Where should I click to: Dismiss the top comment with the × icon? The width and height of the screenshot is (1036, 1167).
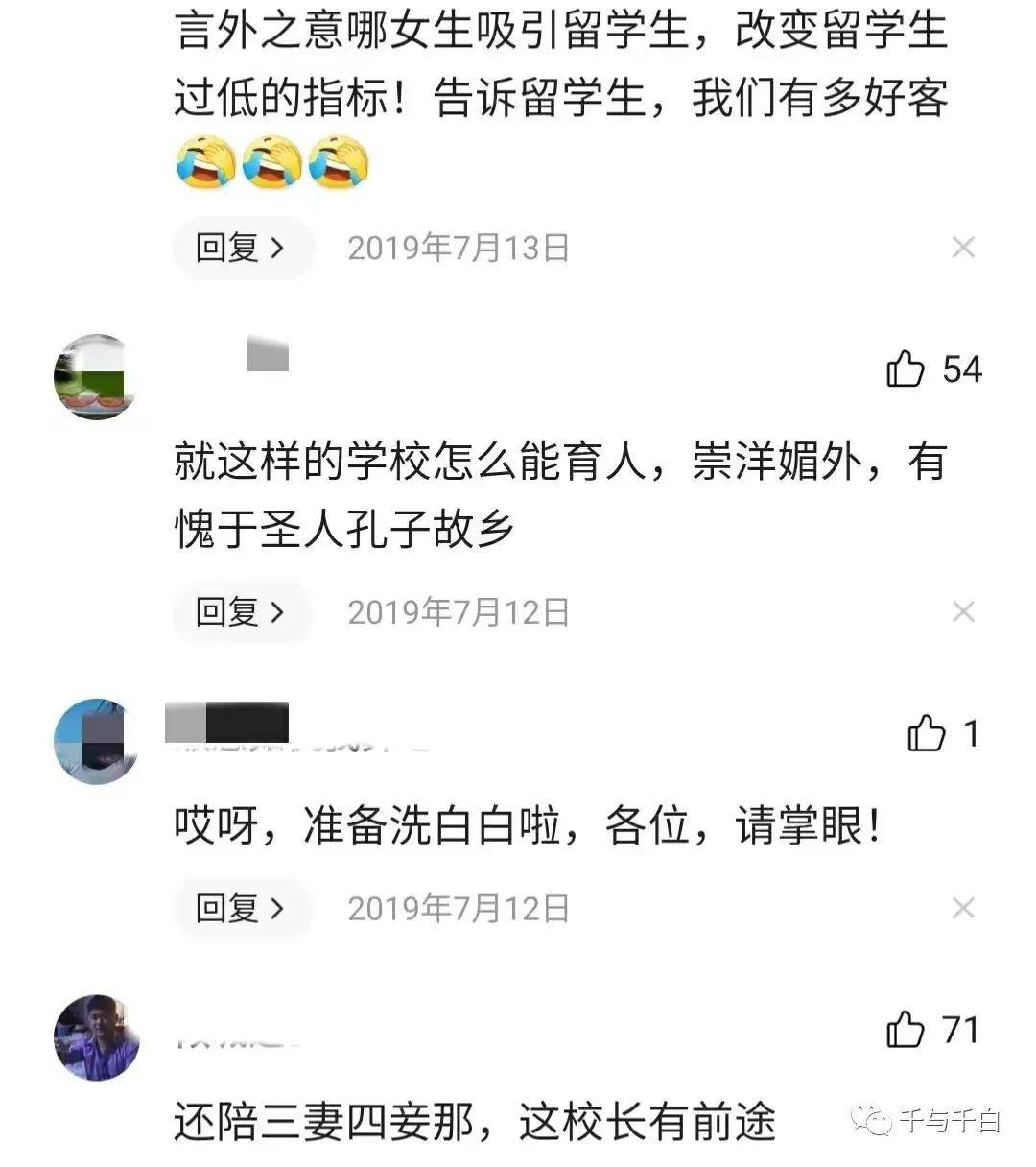tap(963, 248)
